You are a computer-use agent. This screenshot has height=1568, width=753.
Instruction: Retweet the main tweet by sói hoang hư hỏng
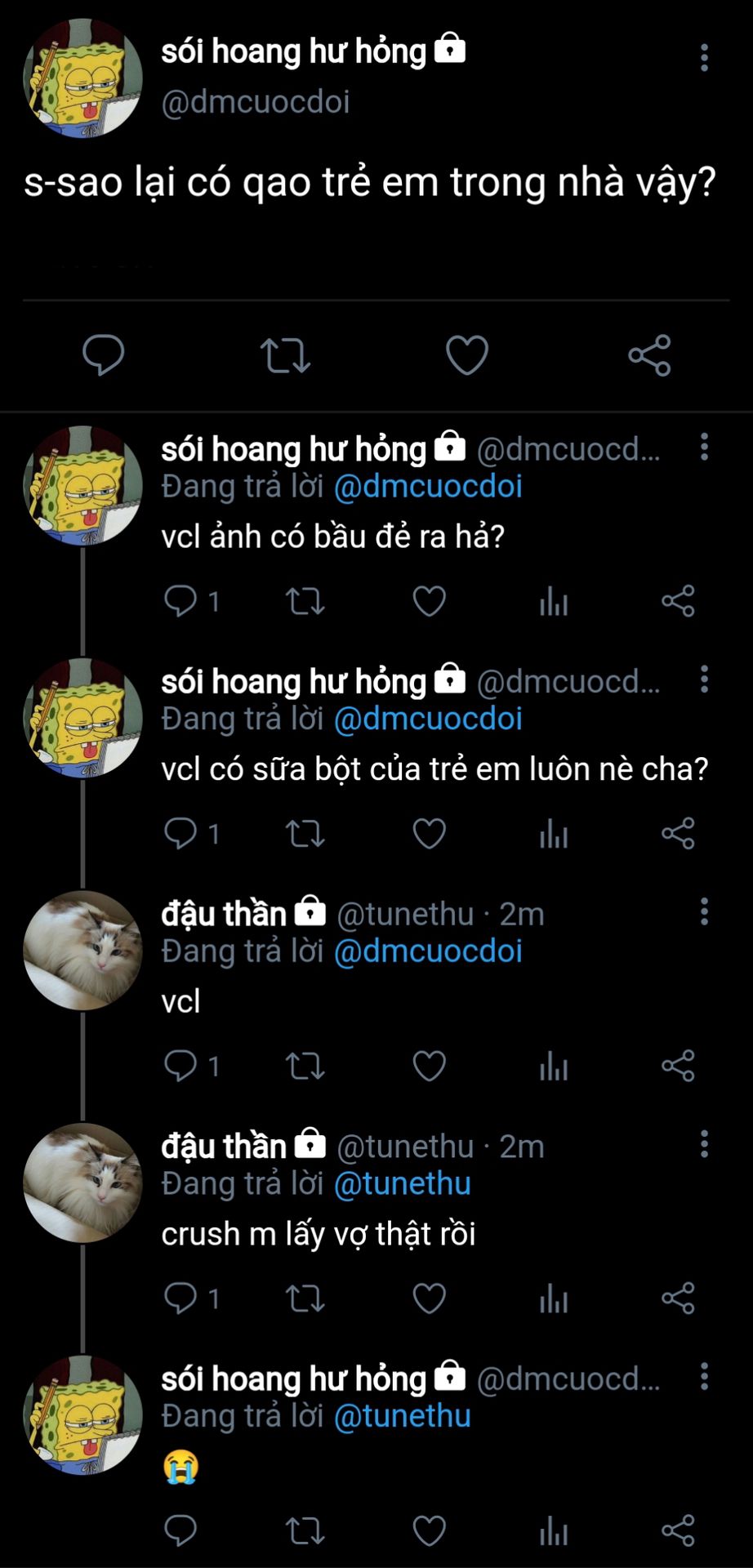pyautogui.click(x=285, y=355)
